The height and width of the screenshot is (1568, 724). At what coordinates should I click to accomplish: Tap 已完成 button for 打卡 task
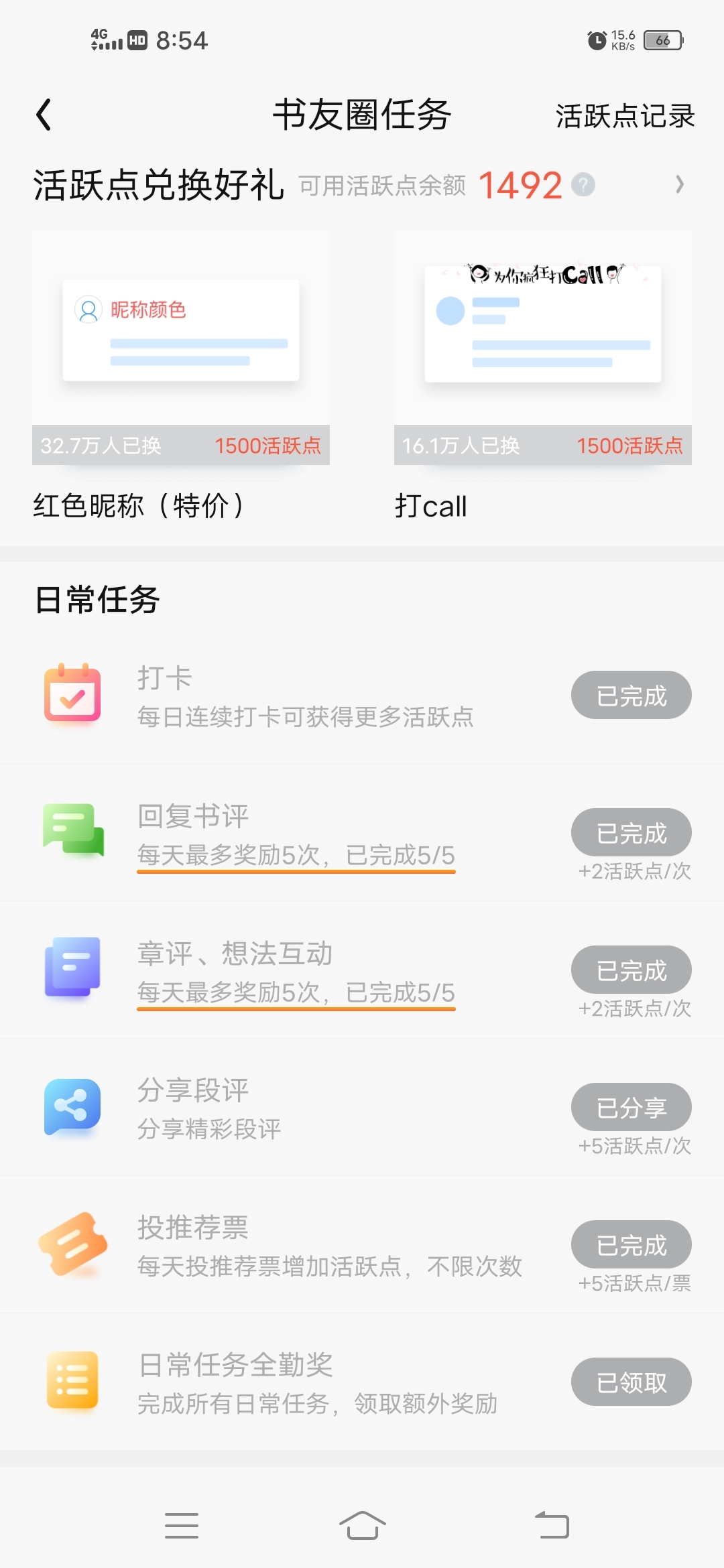tap(631, 695)
